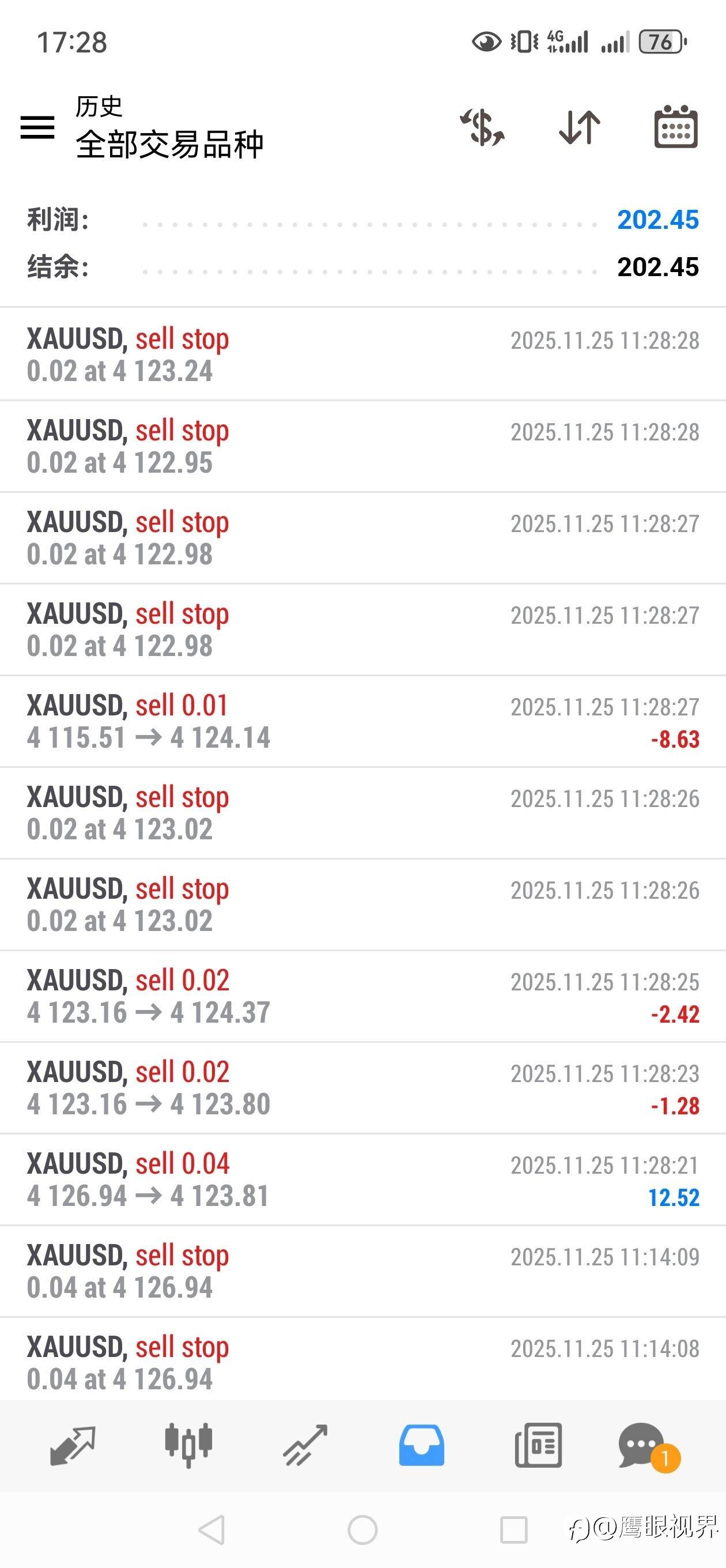The width and height of the screenshot is (726, 1568).
Task: Open the sell 0.01 trade with -8.63 loss
Action: point(362,721)
